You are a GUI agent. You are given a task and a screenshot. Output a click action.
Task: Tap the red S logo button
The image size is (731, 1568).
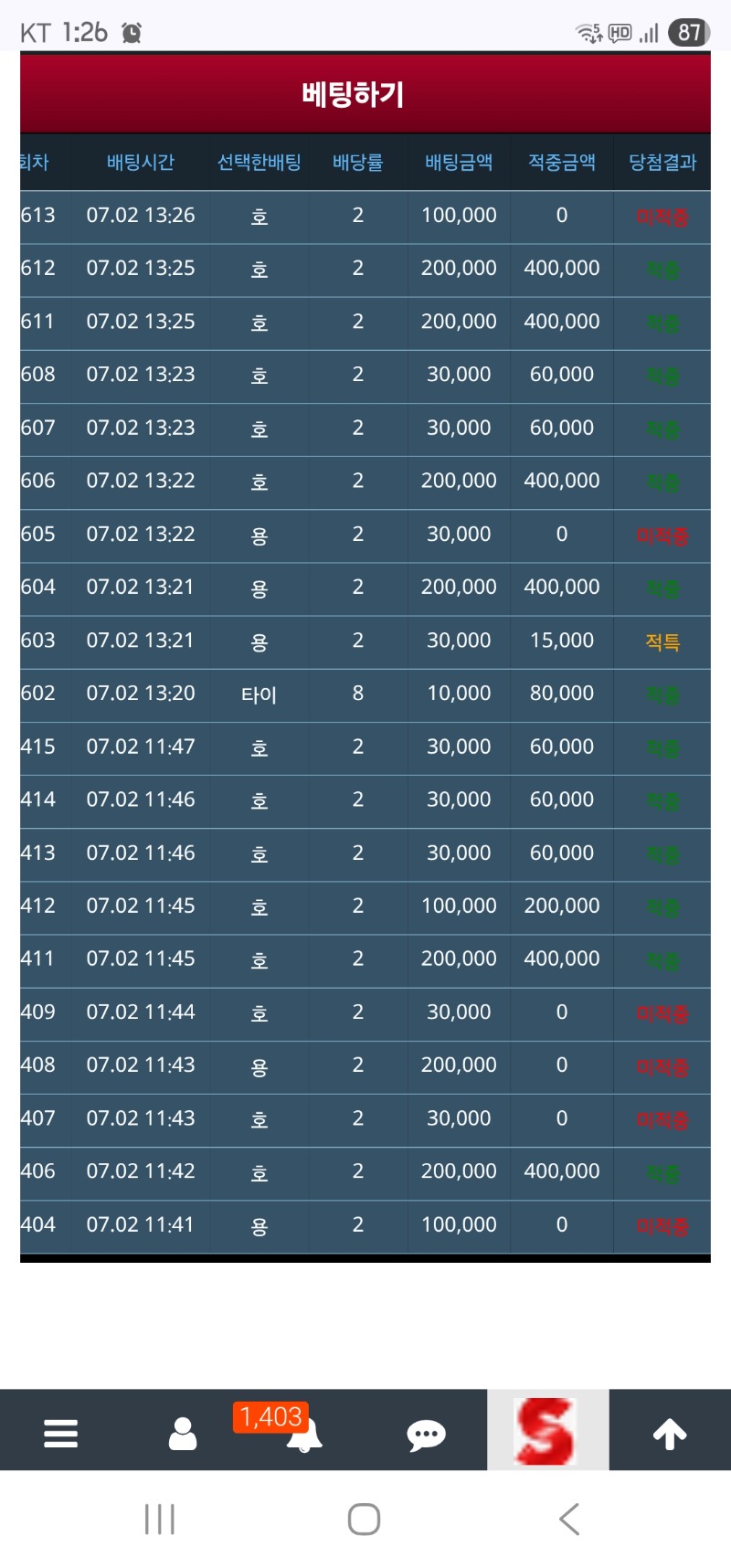tap(547, 1431)
